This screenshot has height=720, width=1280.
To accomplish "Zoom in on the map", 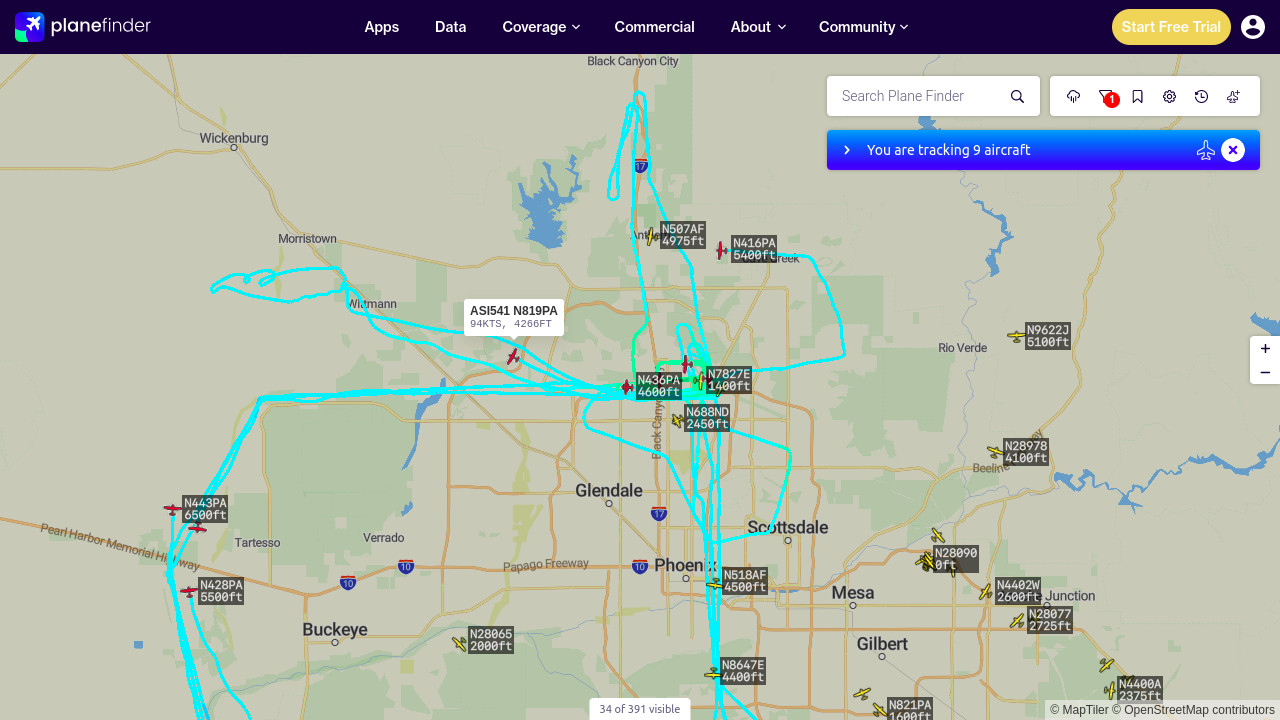I will click(x=1265, y=349).
